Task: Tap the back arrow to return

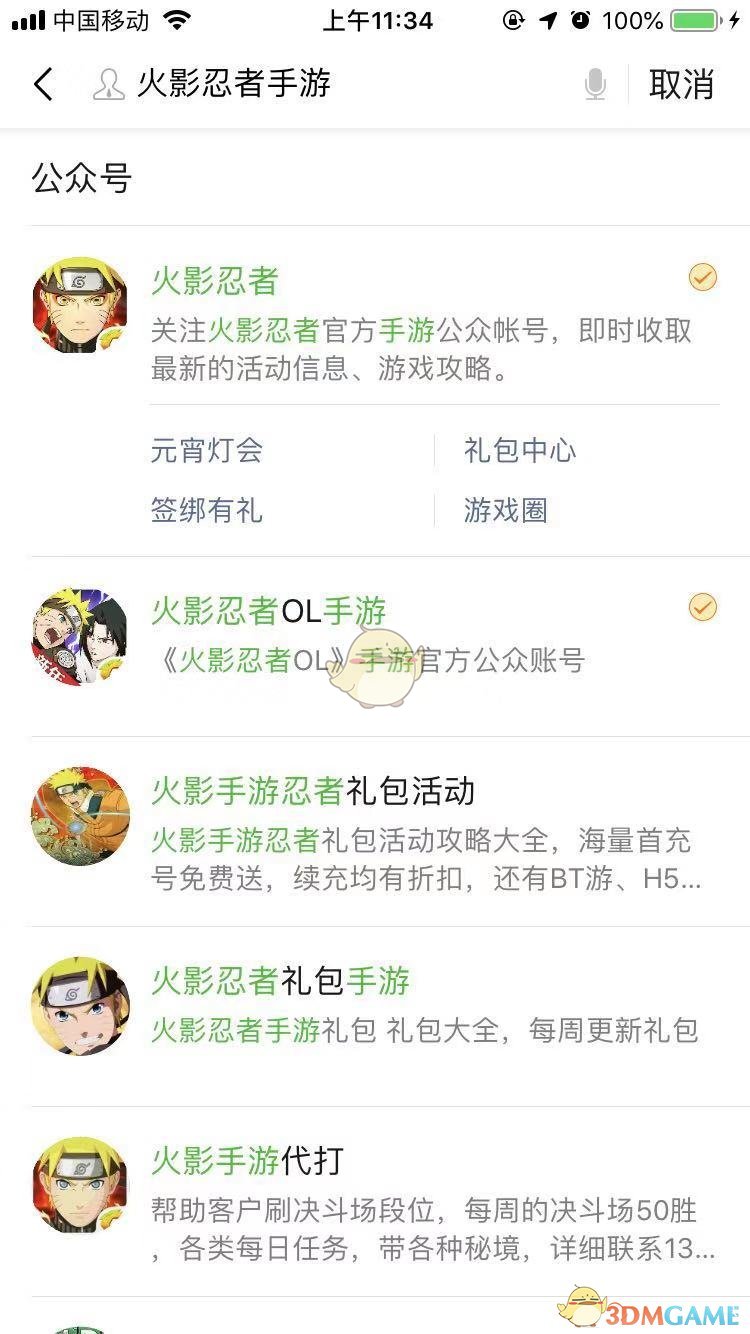Action: click(x=42, y=84)
